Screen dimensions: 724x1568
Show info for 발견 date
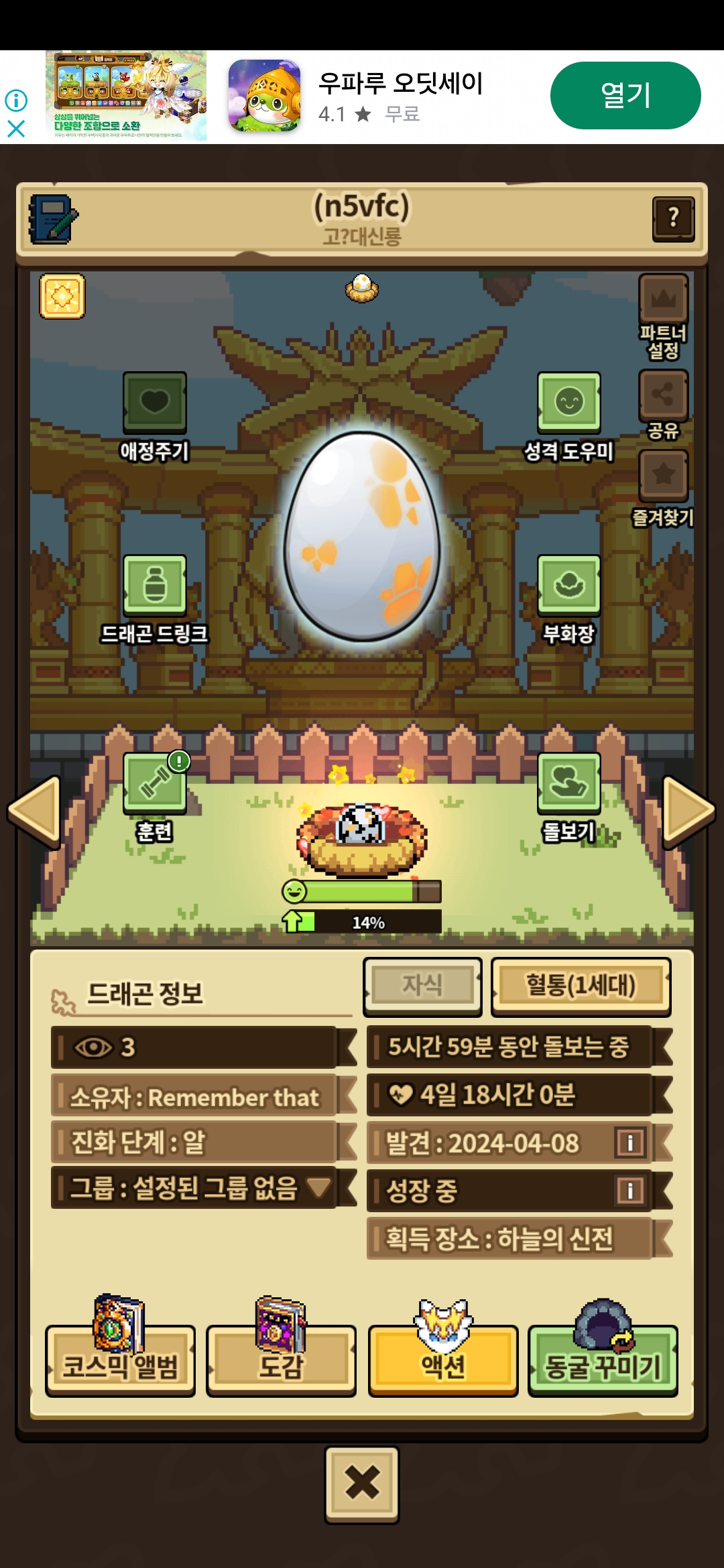[x=630, y=1142]
